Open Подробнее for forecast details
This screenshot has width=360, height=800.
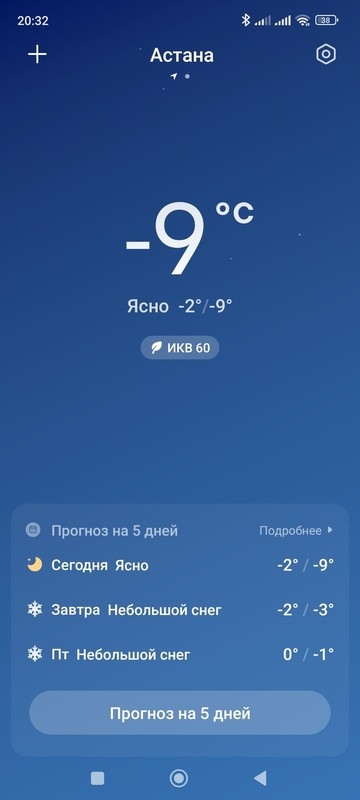296,531
